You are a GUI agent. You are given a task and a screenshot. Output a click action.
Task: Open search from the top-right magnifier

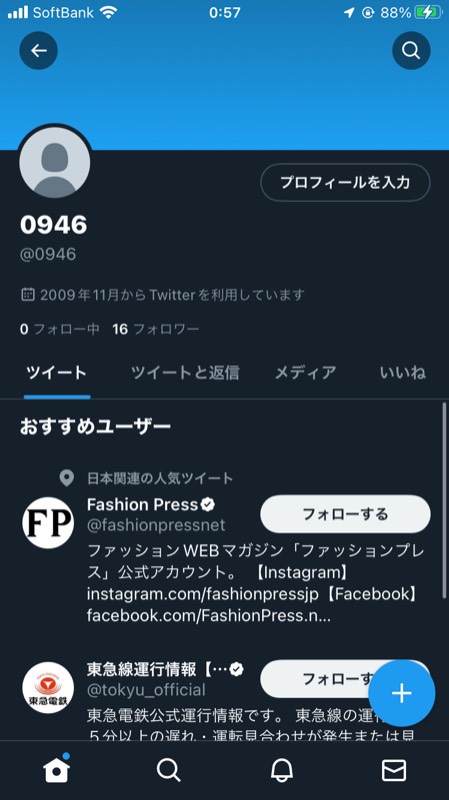(x=411, y=51)
